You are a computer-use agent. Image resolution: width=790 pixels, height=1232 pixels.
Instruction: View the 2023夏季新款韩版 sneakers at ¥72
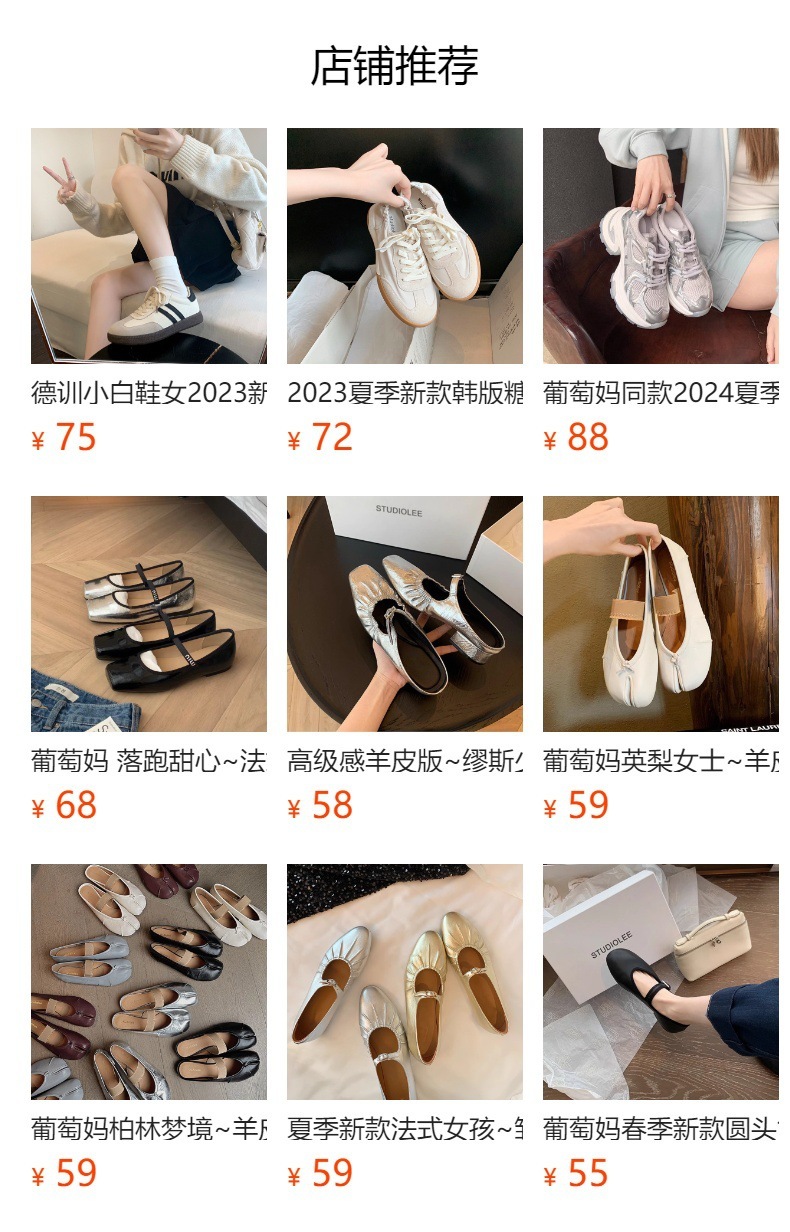tap(405, 246)
